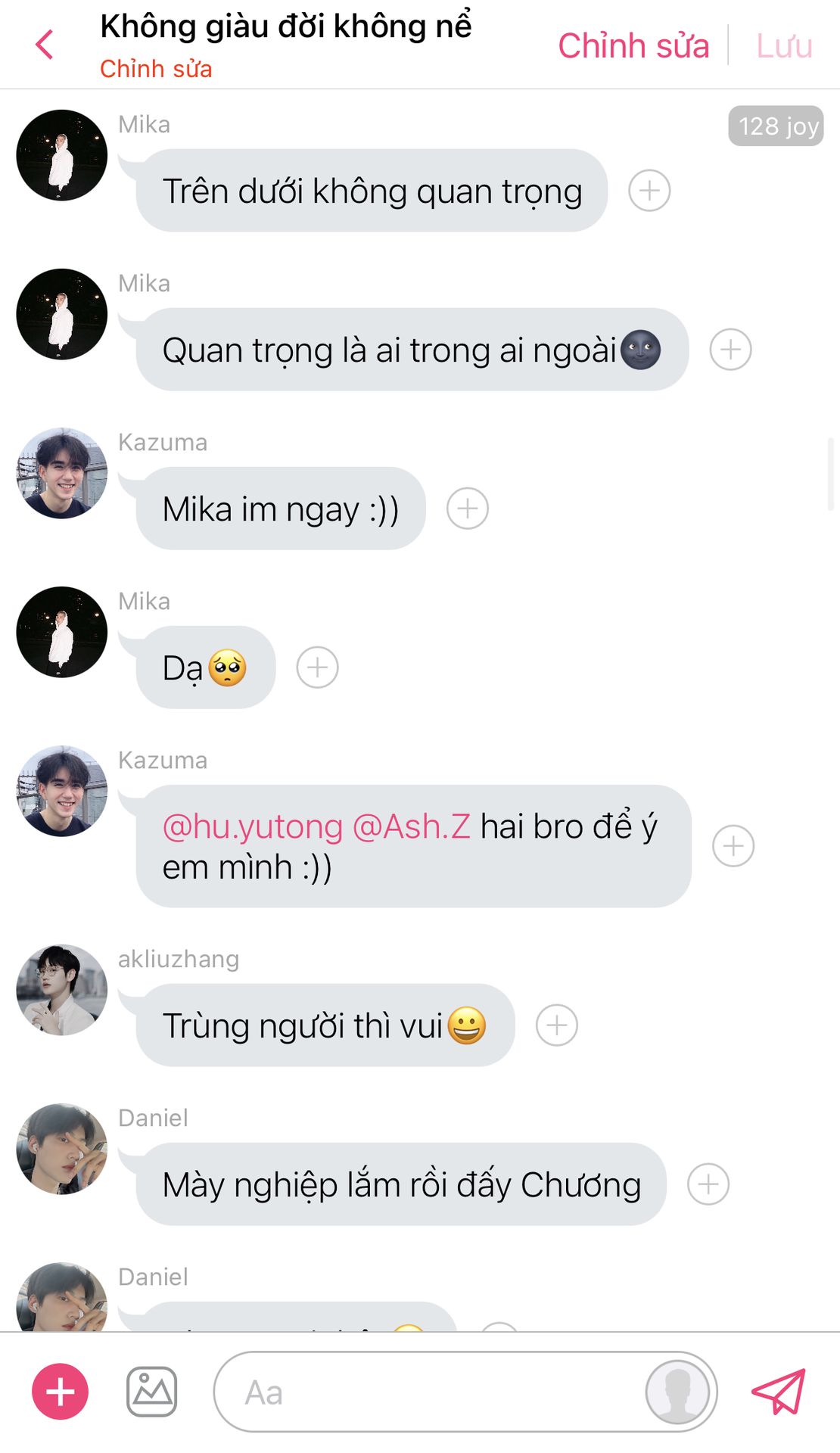Tap plus beside "hai bro để ý" message

733,846
